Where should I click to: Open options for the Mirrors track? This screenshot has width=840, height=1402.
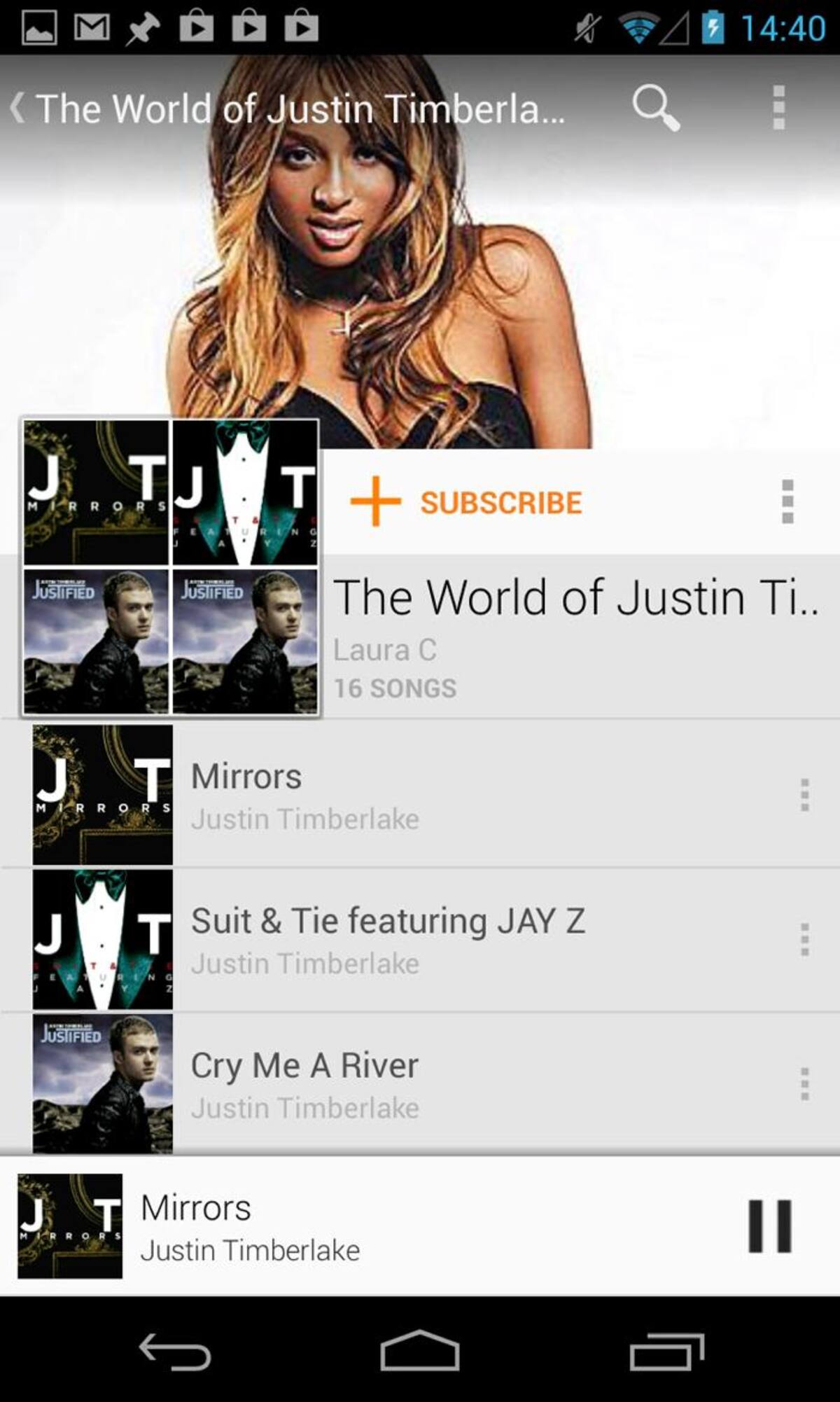(x=804, y=796)
